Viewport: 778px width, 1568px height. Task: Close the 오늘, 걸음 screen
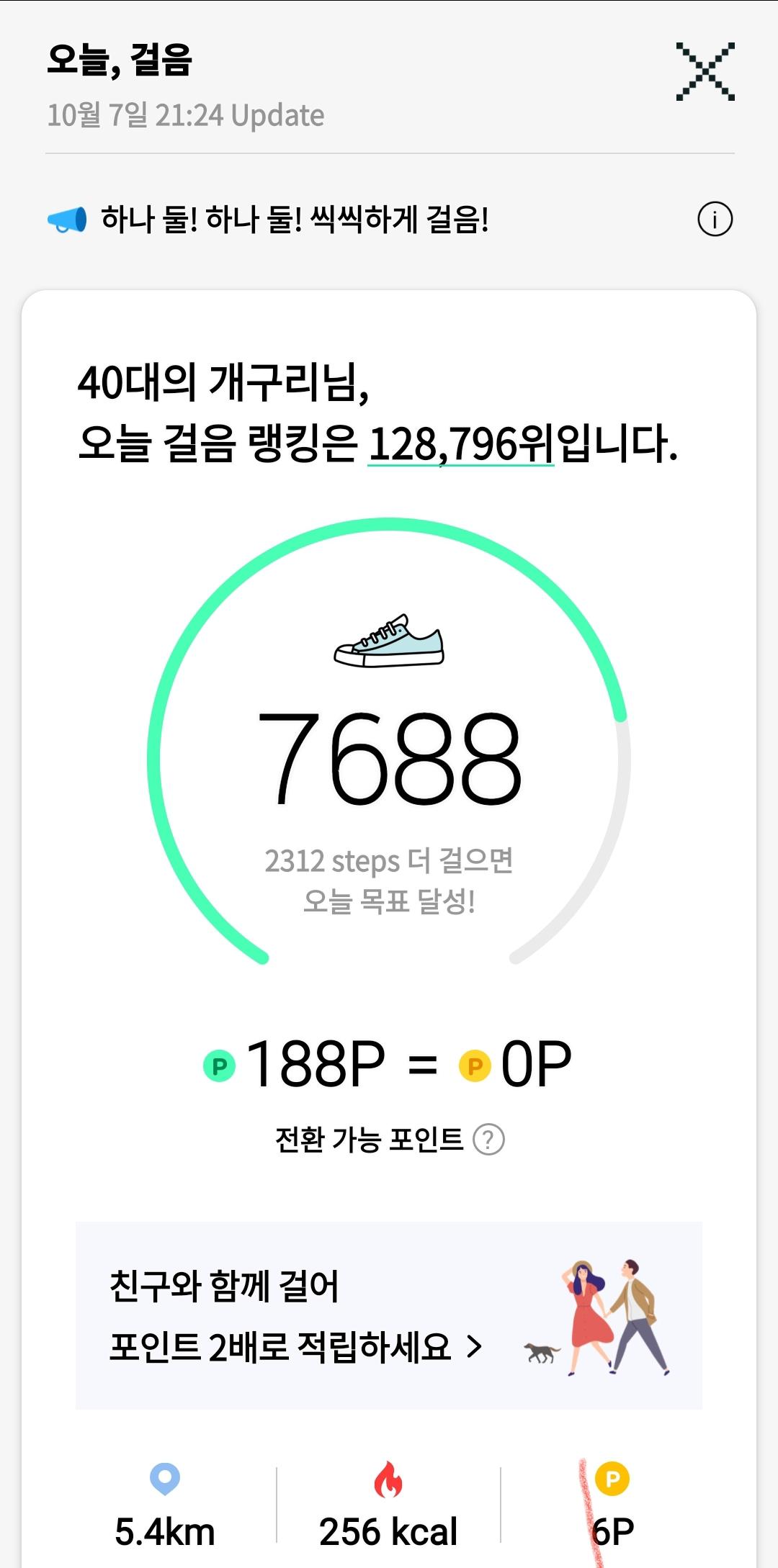(x=705, y=72)
